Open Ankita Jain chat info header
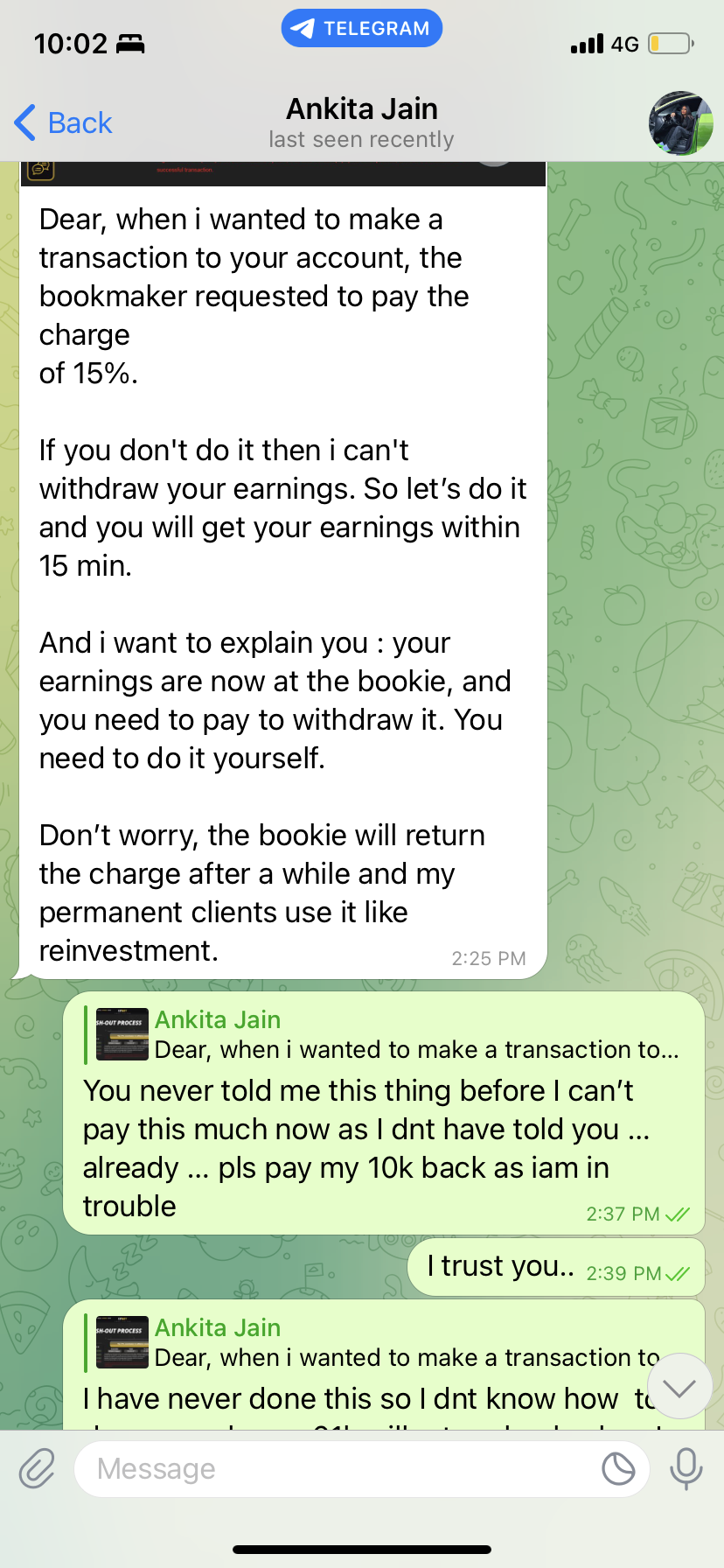The width and height of the screenshot is (724, 1568). point(361,122)
